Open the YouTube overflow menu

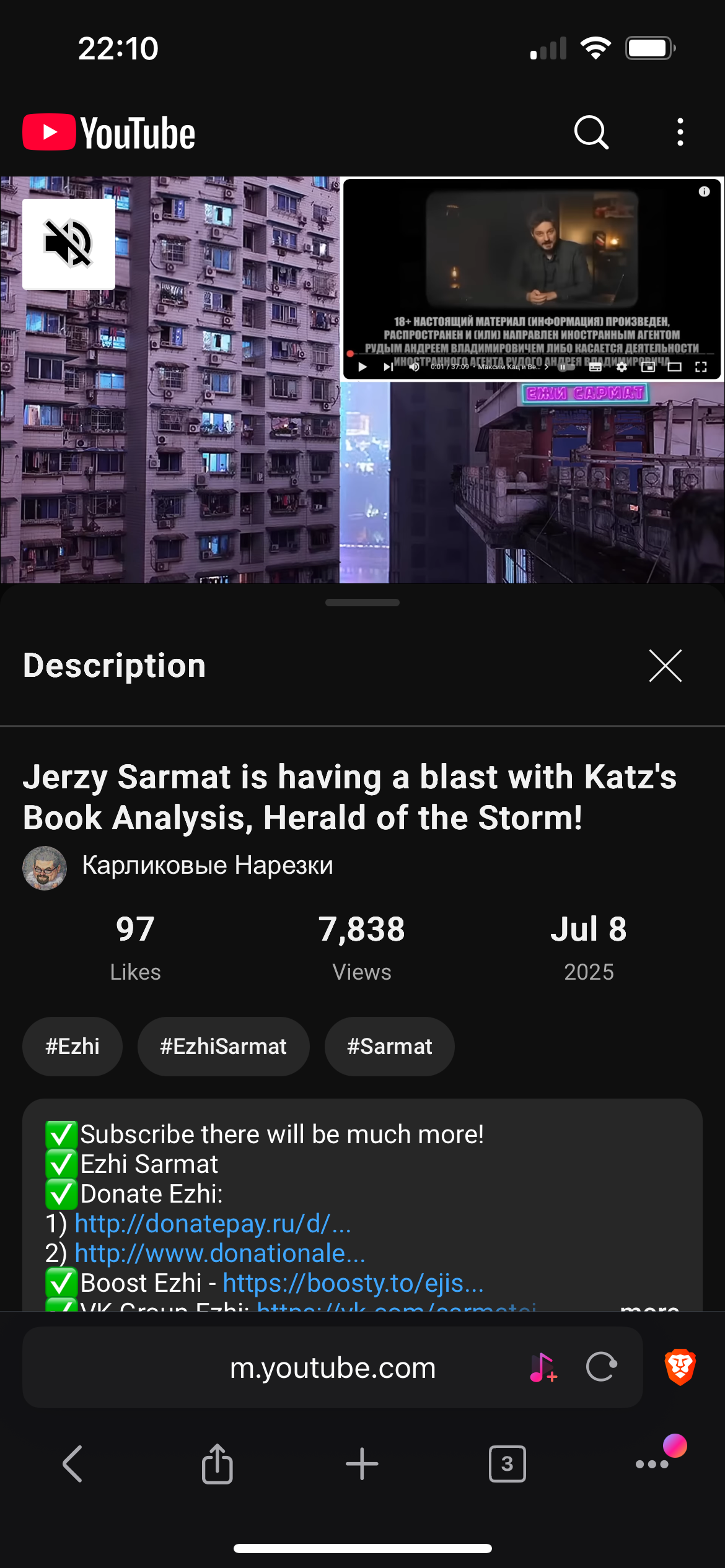tap(680, 133)
